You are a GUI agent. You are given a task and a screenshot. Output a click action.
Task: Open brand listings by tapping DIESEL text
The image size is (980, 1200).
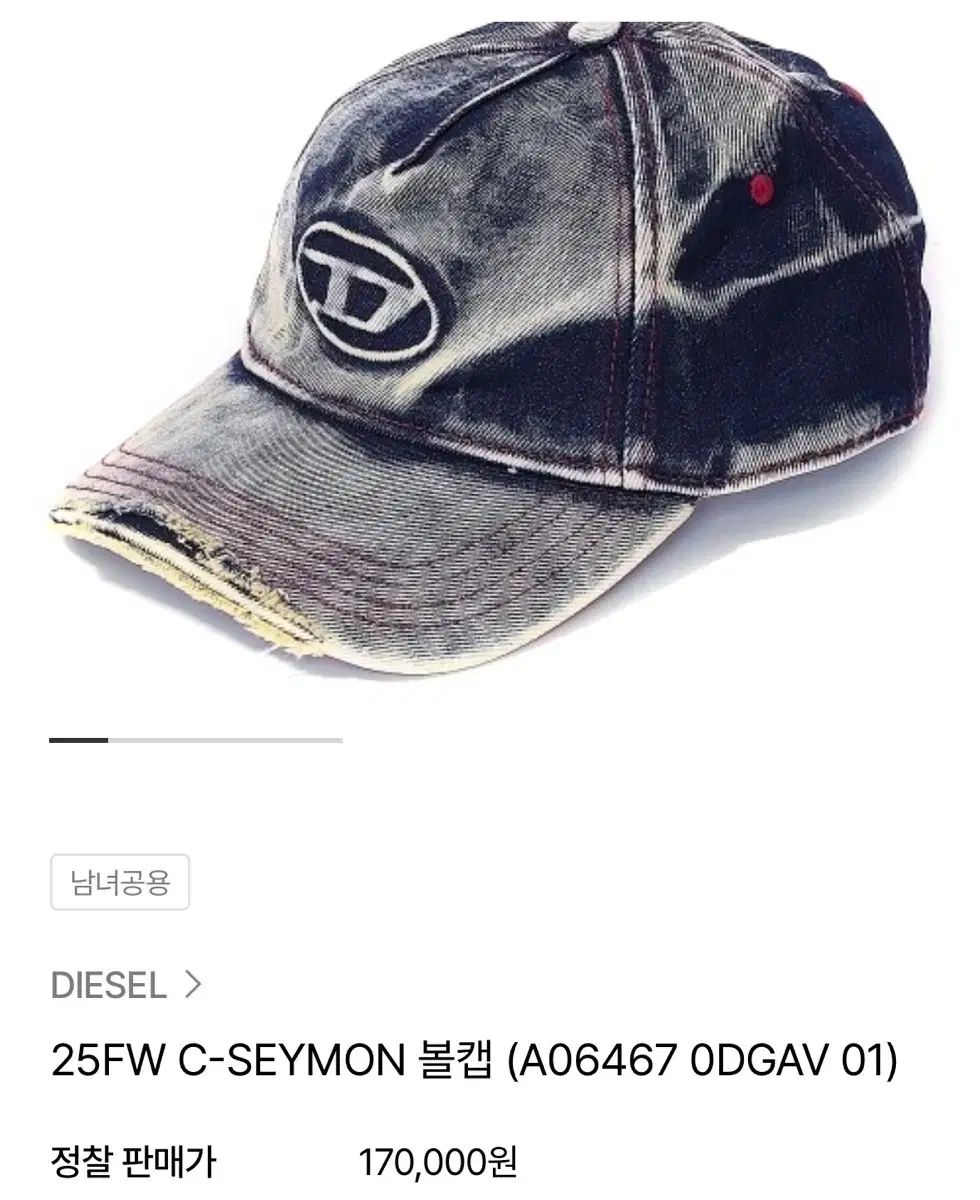pyautogui.click(x=110, y=986)
